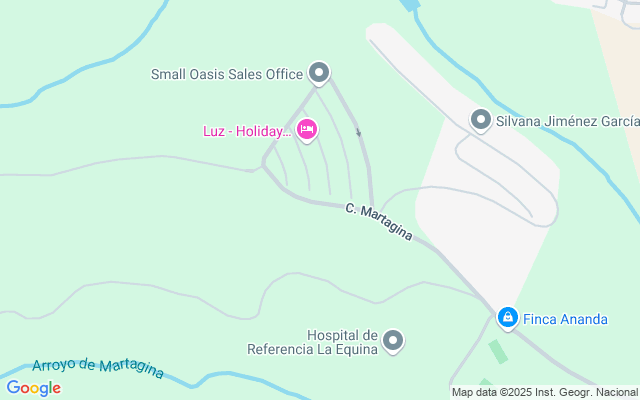Screen dimensions: 640x400
Task: Select Hospital de Referencia La Equina marker
Action: 394,341
